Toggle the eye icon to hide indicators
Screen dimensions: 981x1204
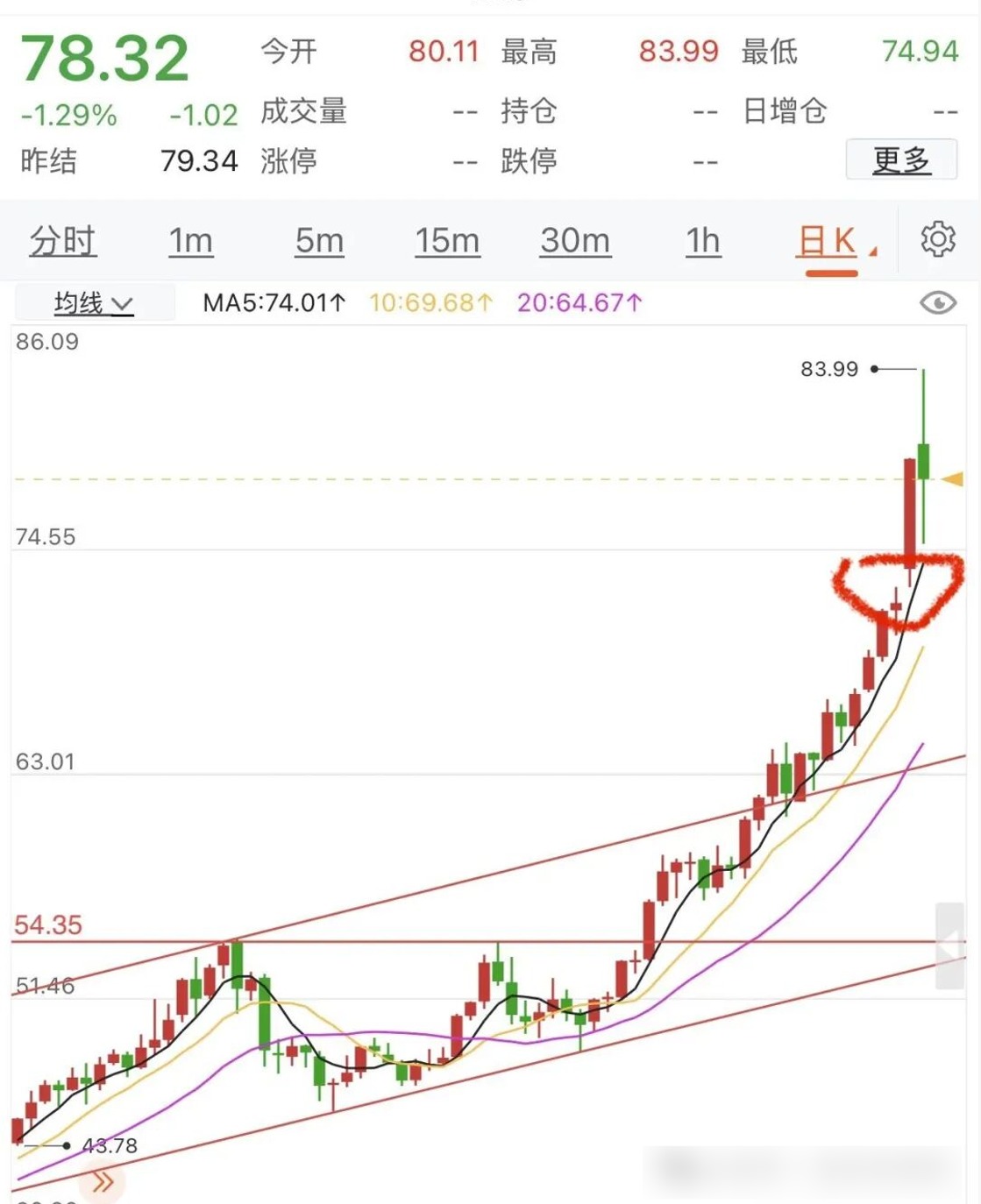coord(937,302)
